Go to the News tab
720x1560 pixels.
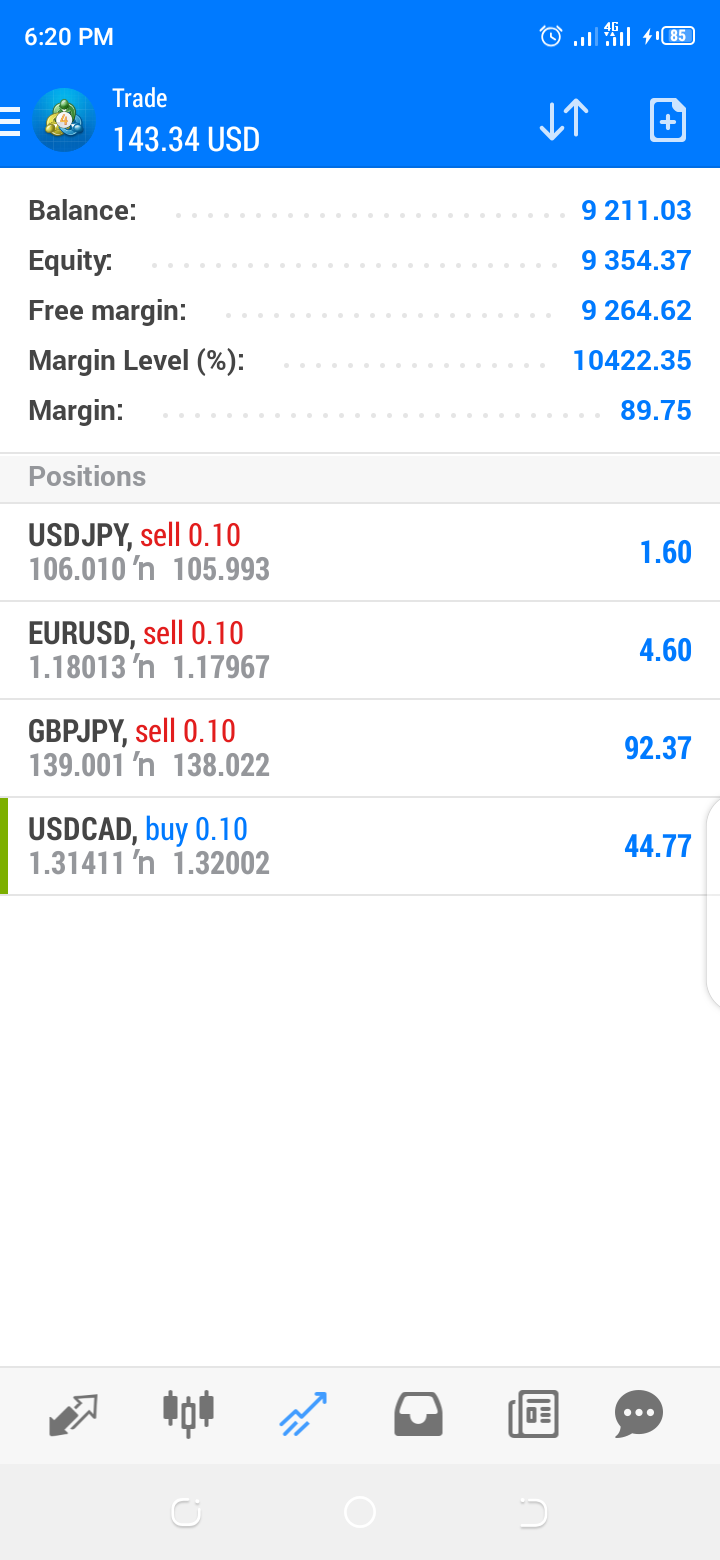click(x=533, y=1415)
